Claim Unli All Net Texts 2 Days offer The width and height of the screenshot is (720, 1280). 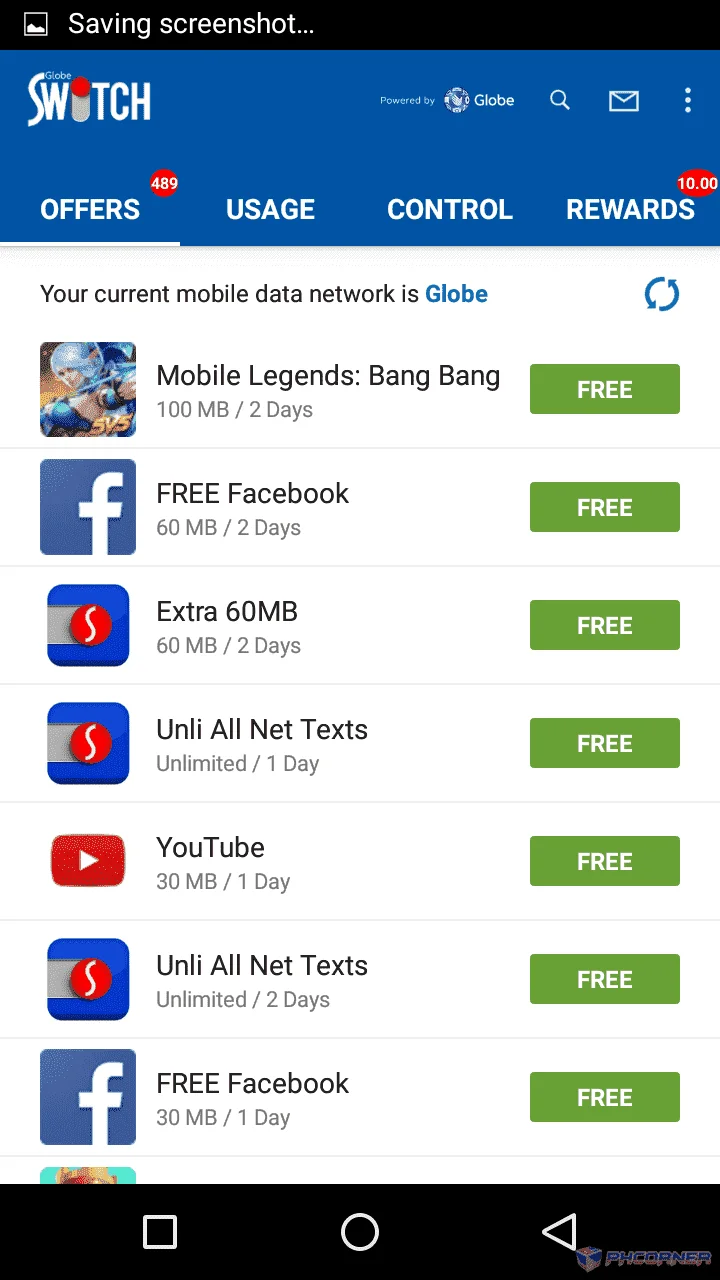(605, 979)
